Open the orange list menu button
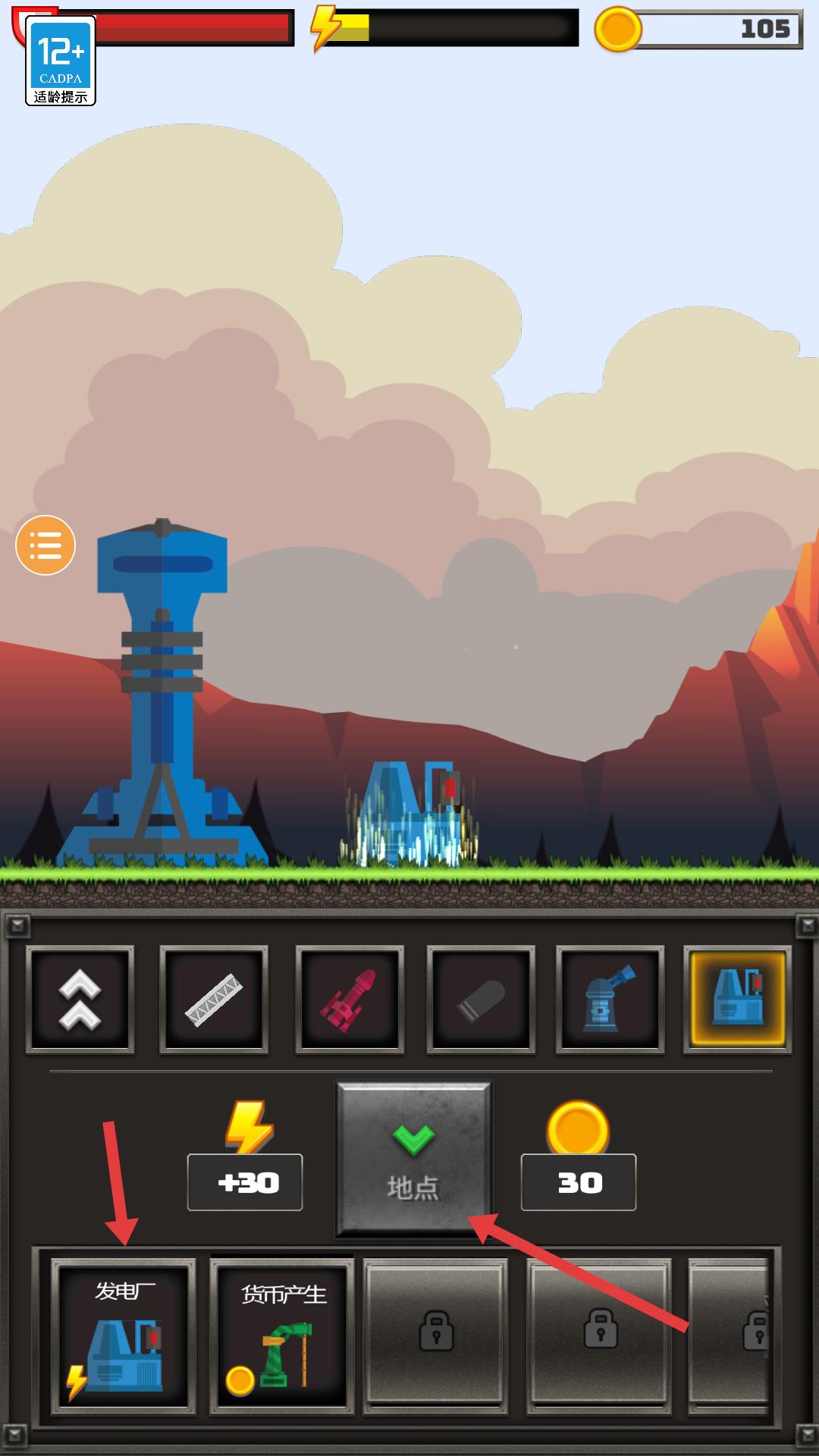Viewport: 819px width, 1456px height. click(45, 545)
